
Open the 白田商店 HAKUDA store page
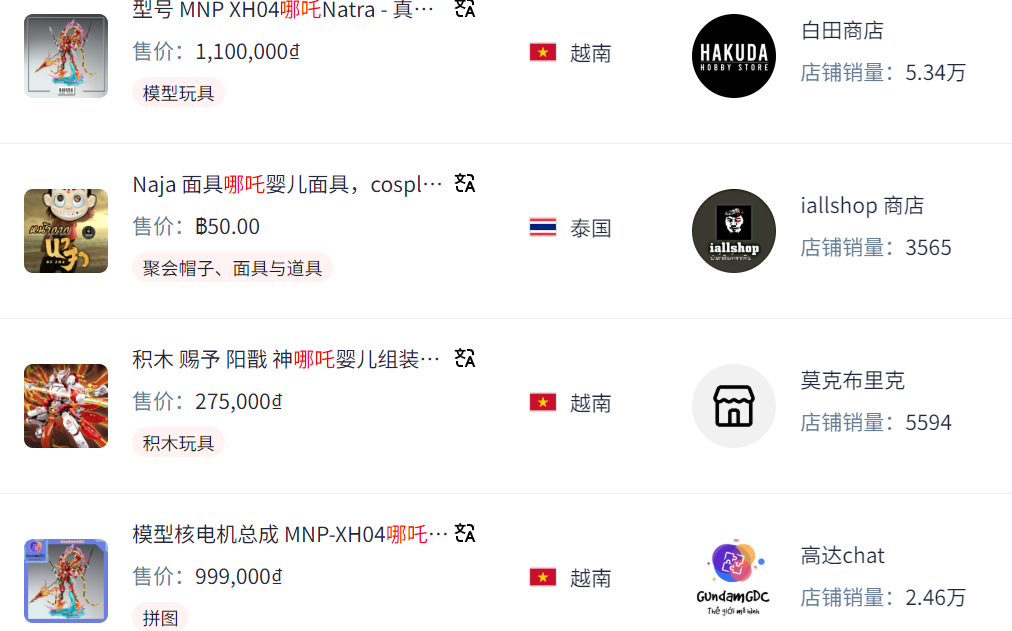pos(842,31)
